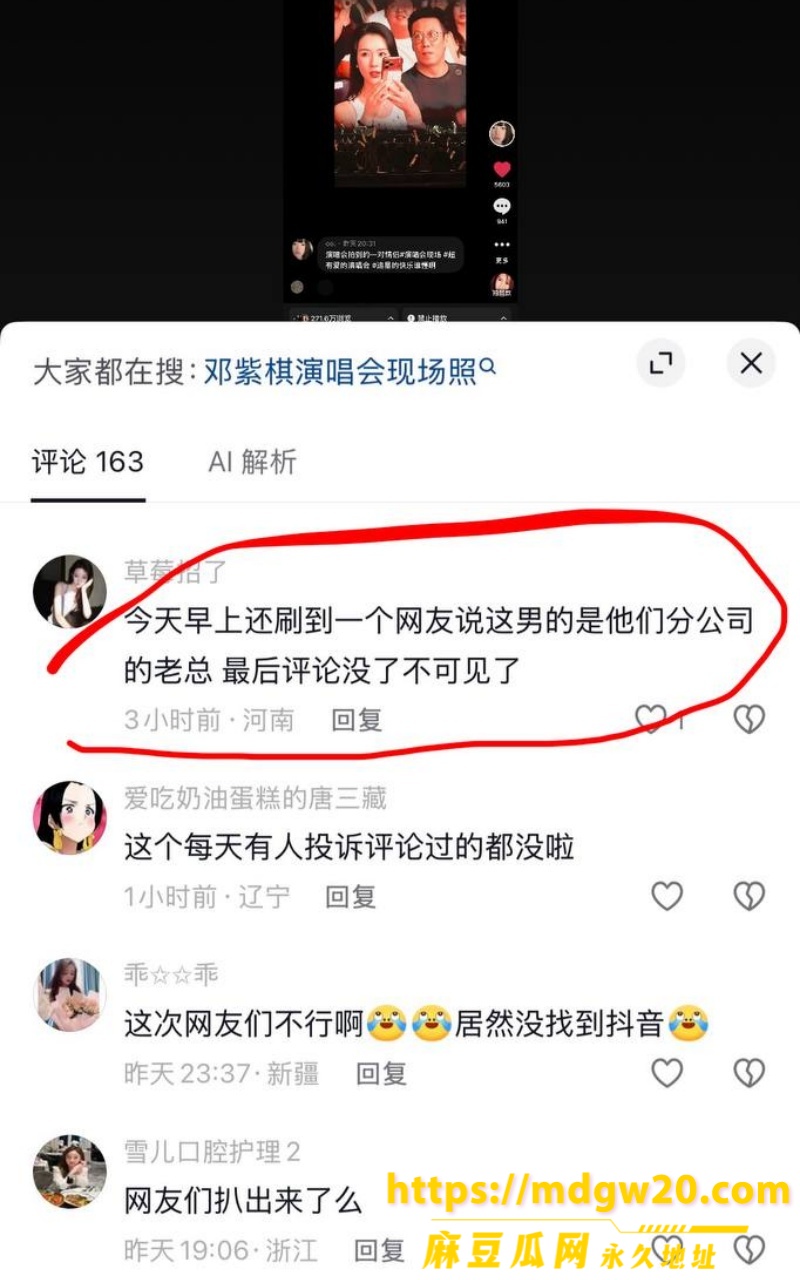Close the comments panel
This screenshot has height=1280, width=800.
(x=751, y=363)
